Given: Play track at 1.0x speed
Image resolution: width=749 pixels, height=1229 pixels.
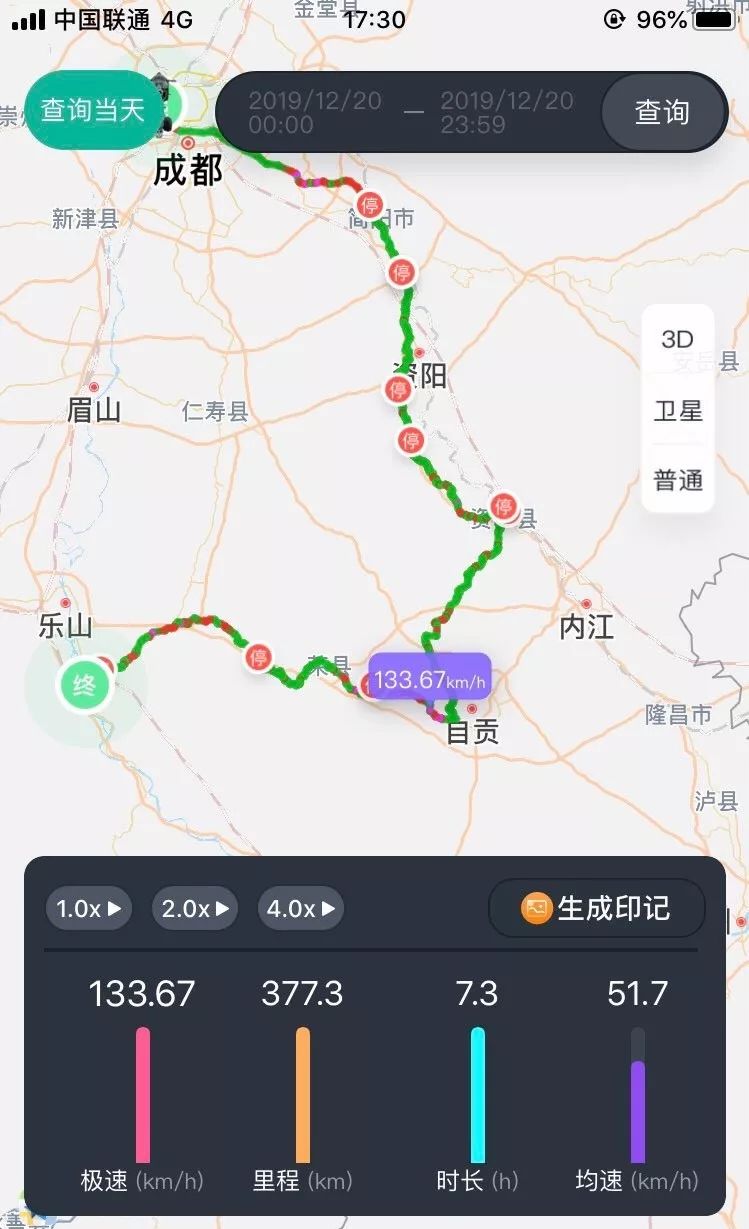Looking at the screenshot, I should tap(89, 909).
